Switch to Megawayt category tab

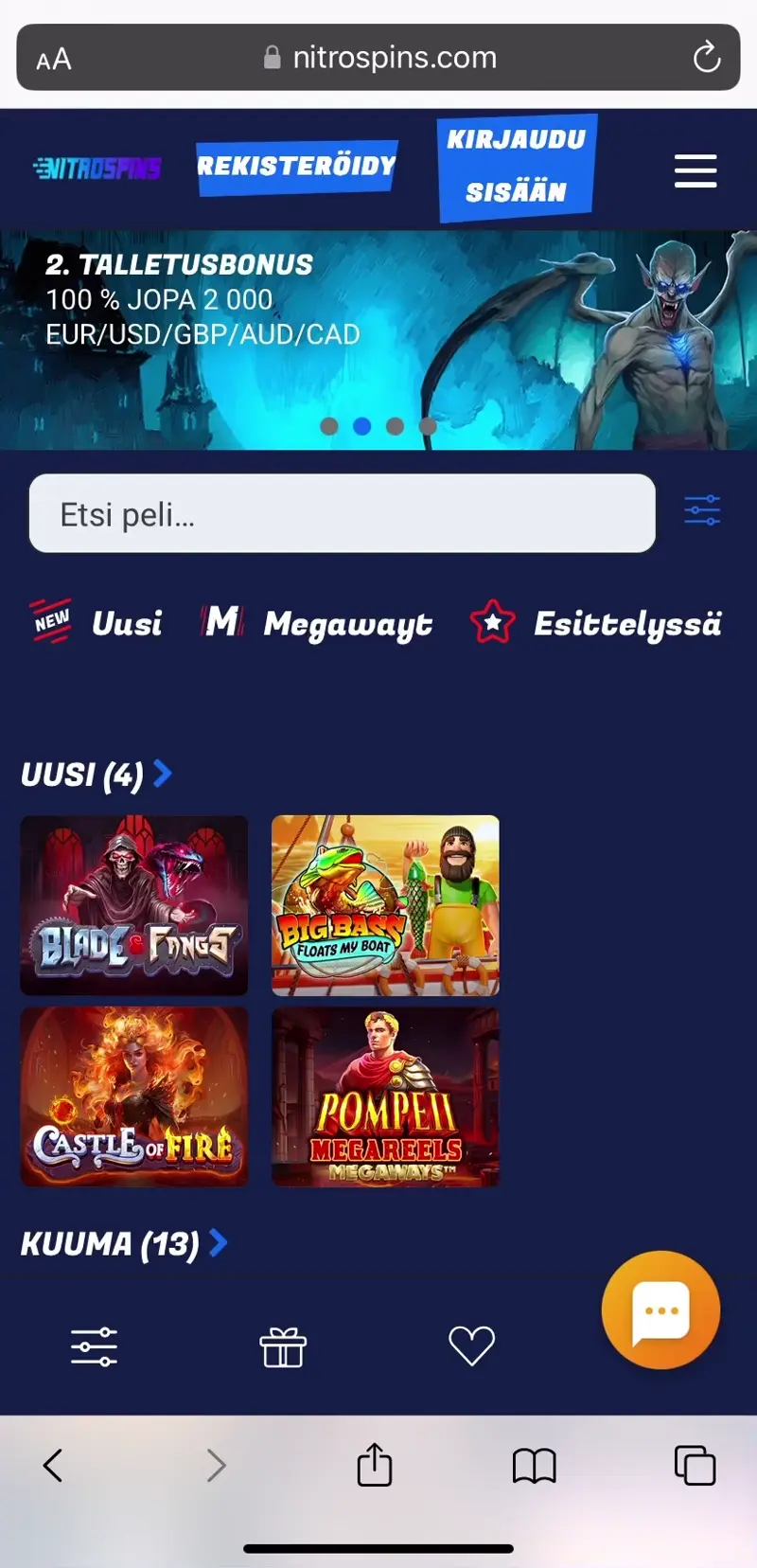point(347,623)
